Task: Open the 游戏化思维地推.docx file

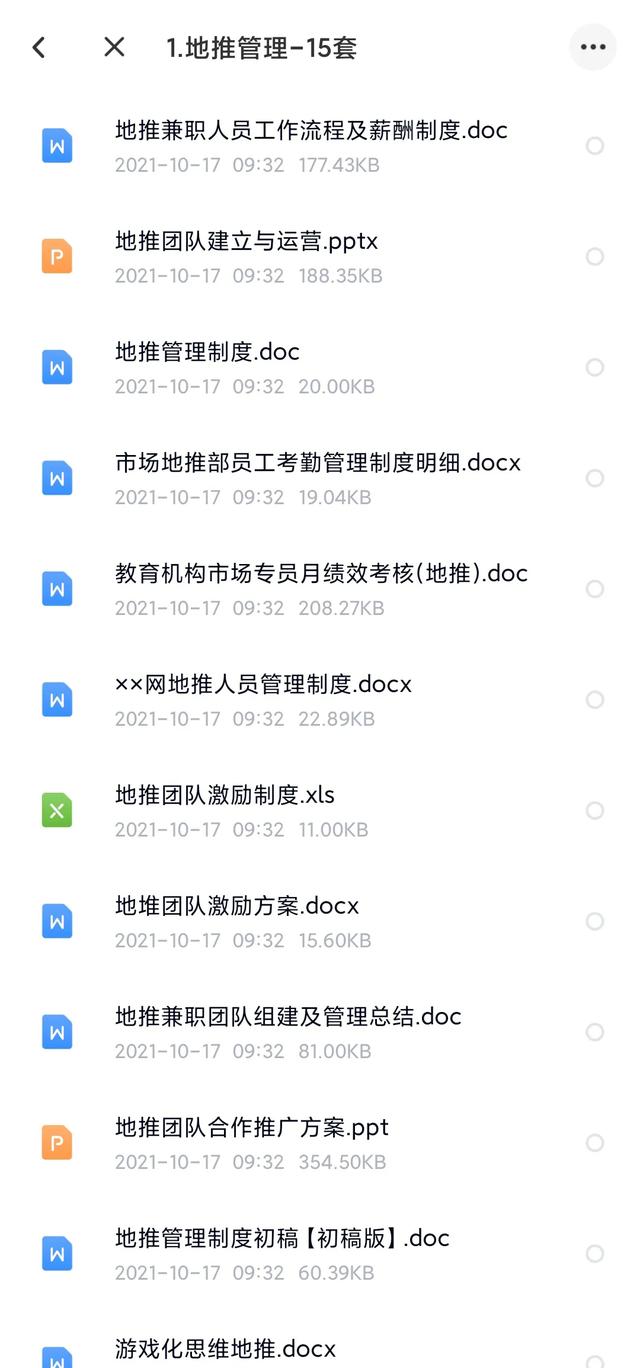Action: 225,1348
